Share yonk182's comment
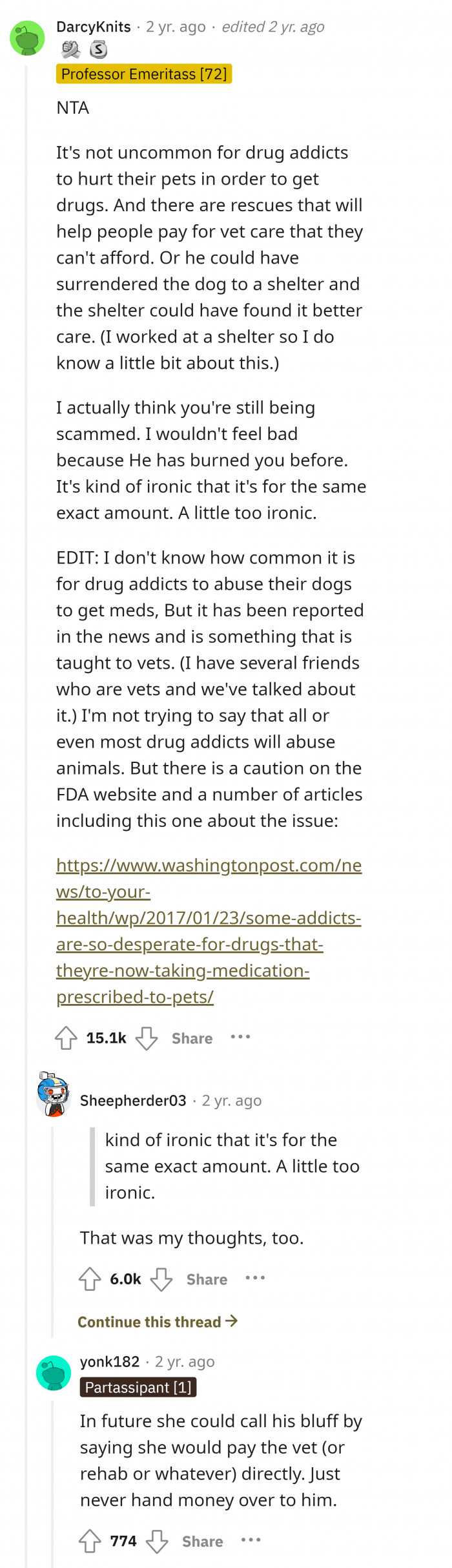Viewport: 452px width, 1568px height. tap(202, 1542)
